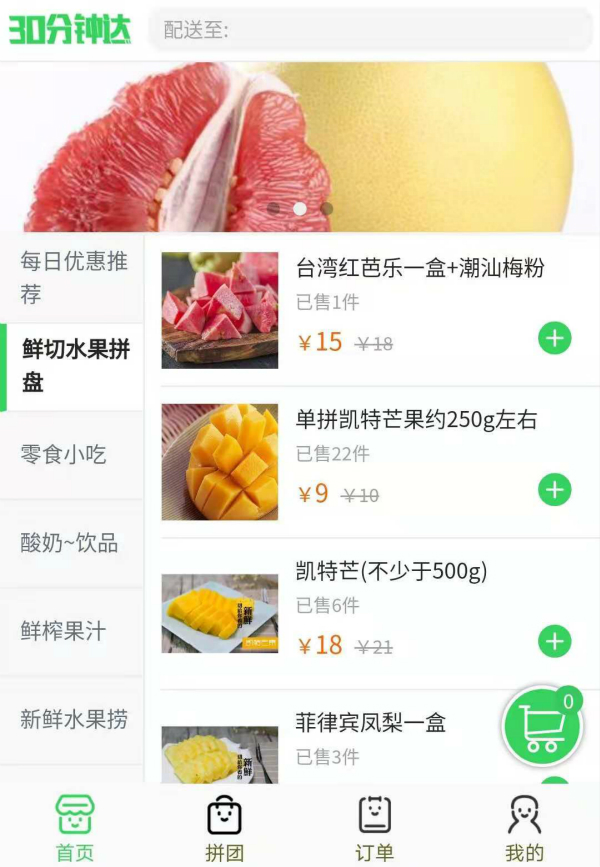Image resolution: width=600 pixels, height=867 pixels.
Task: Go to the 首页 home tab
Action: tap(74, 828)
